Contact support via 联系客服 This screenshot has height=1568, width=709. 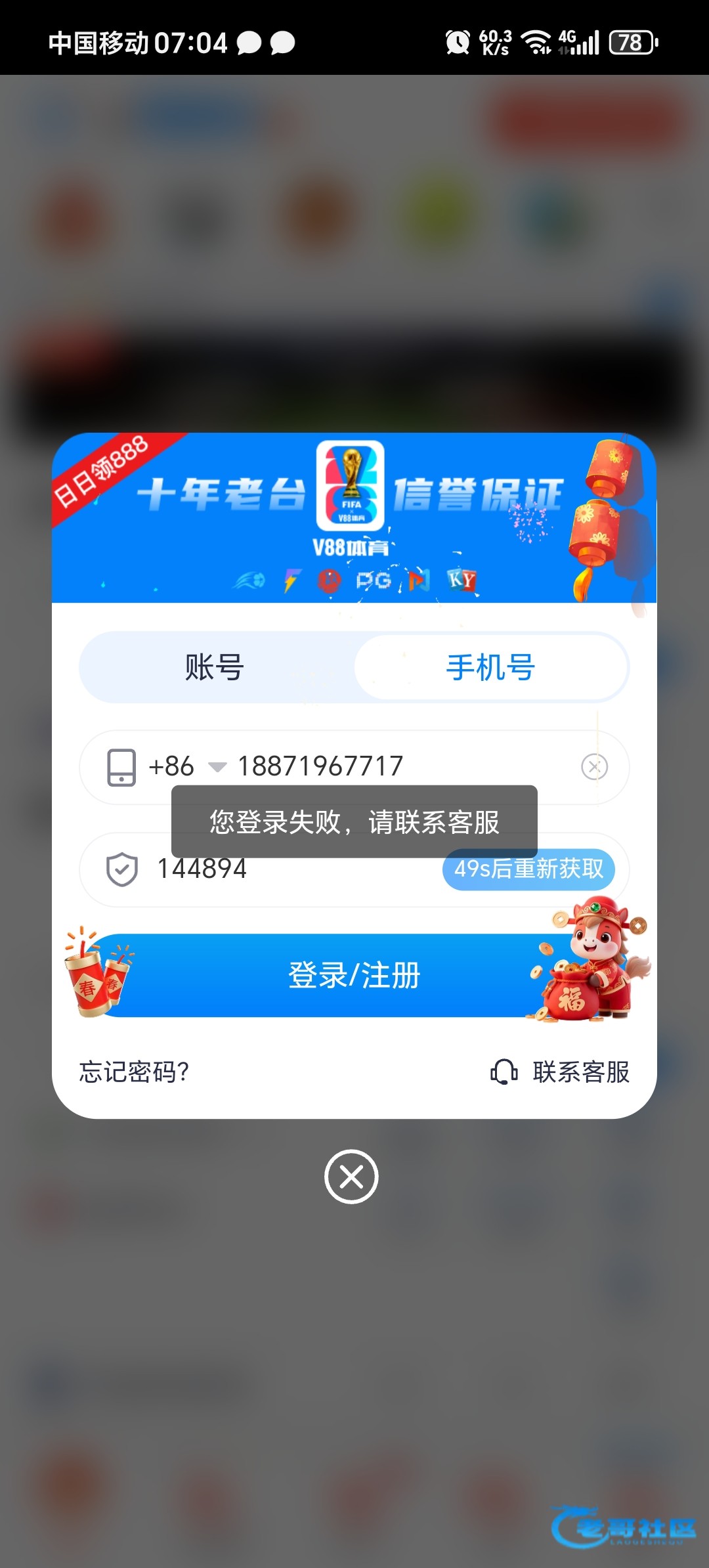tap(561, 1072)
